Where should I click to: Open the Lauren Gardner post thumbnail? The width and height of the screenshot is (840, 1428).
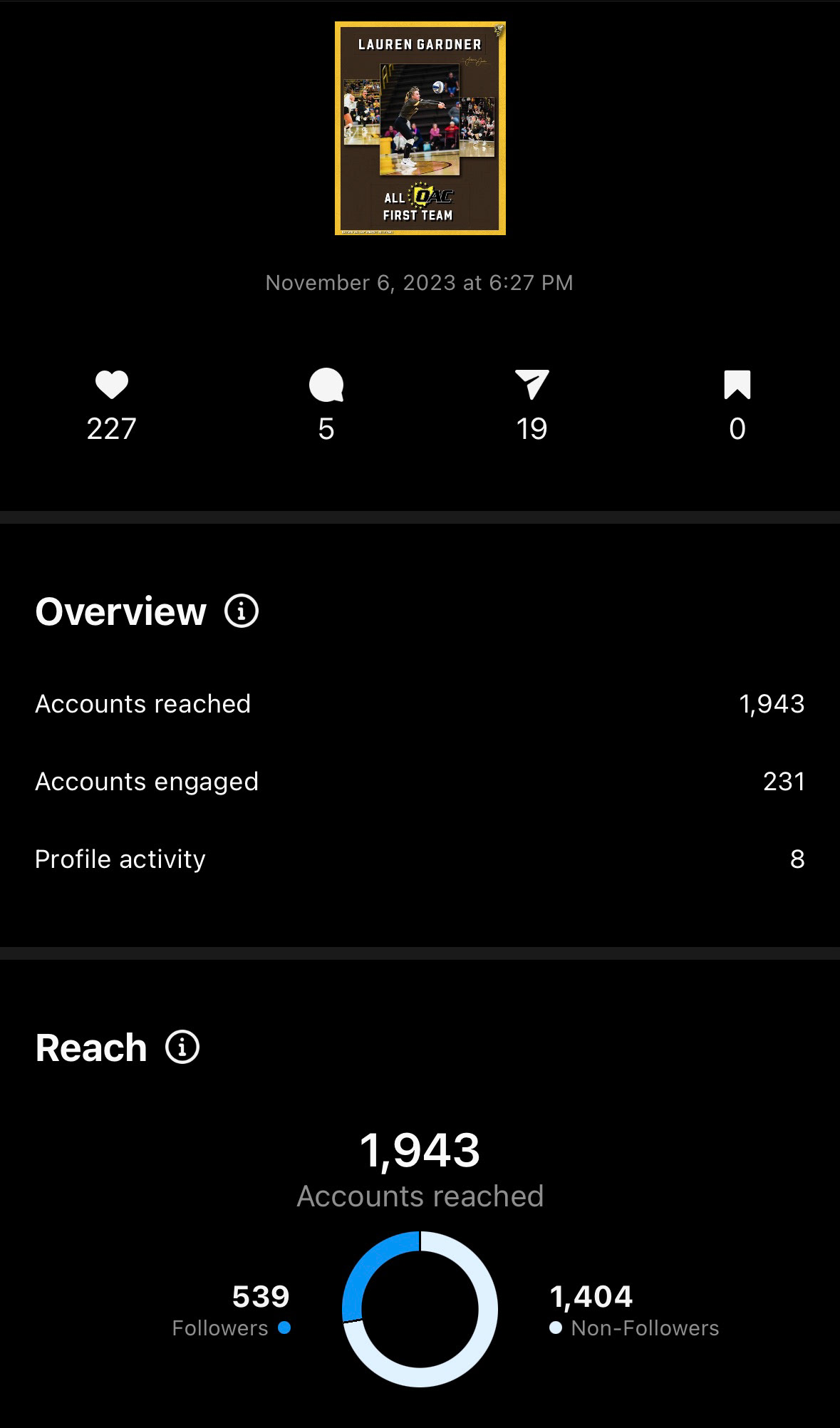click(x=420, y=128)
